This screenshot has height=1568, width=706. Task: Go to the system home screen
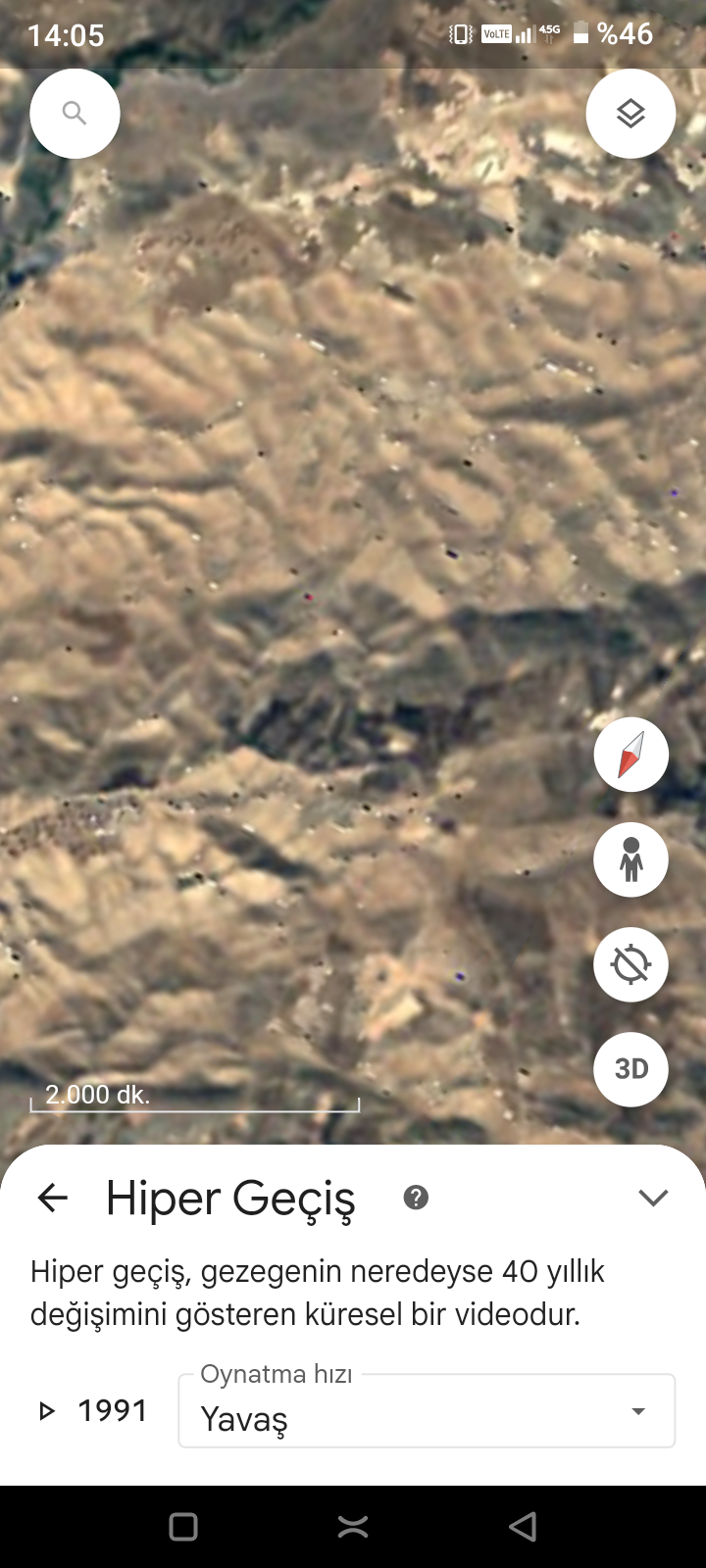coord(353,1526)
